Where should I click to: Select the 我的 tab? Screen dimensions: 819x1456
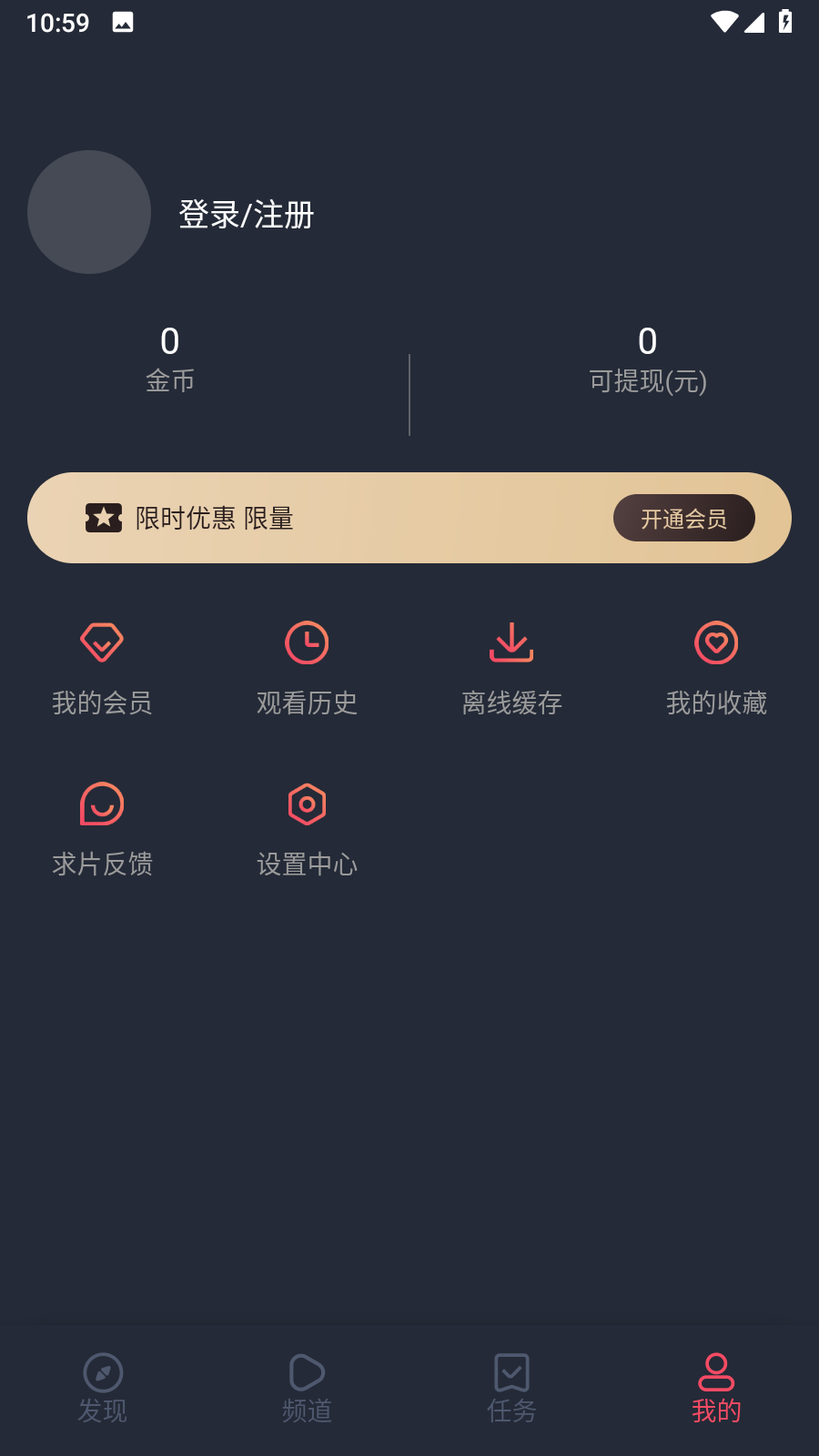coord(716,1389)
